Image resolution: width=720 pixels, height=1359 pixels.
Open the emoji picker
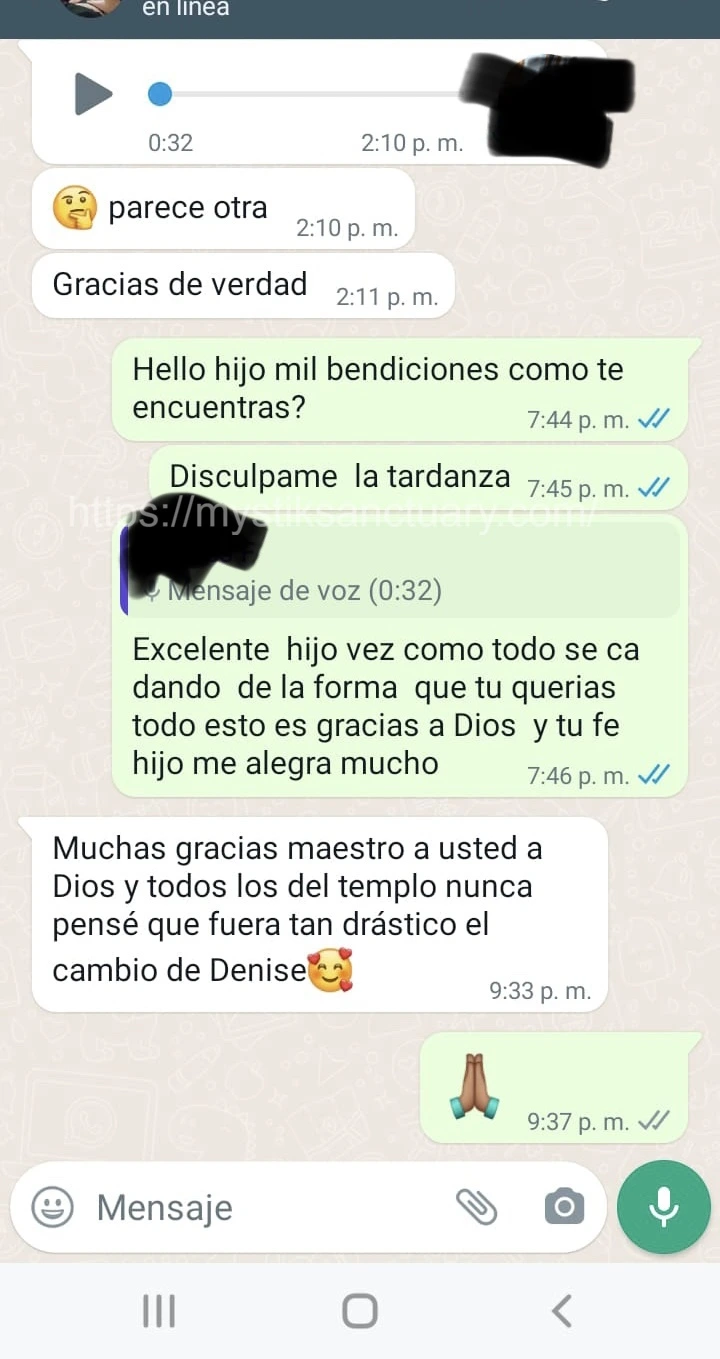[x=52, y=1207]
